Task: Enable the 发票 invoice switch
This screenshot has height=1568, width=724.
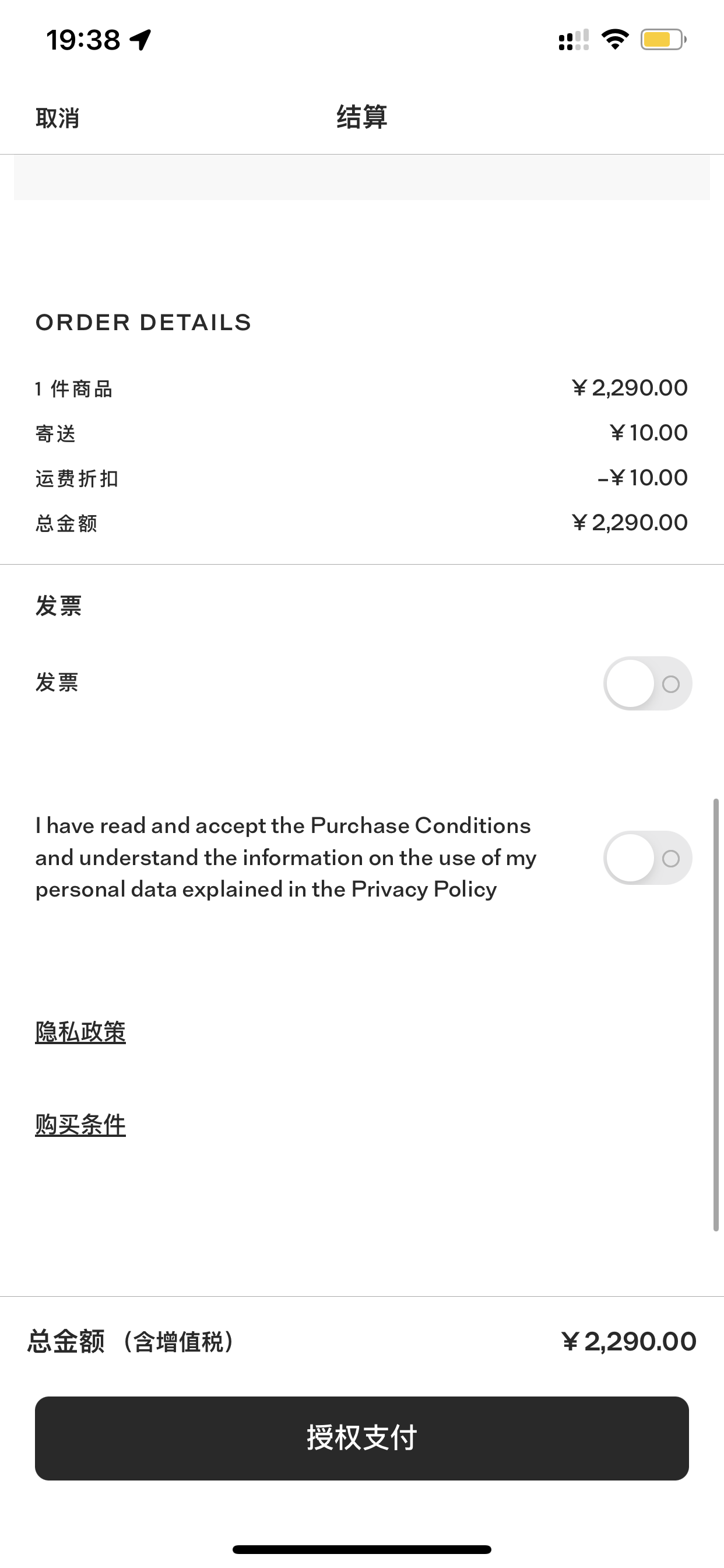Action: 647,684
